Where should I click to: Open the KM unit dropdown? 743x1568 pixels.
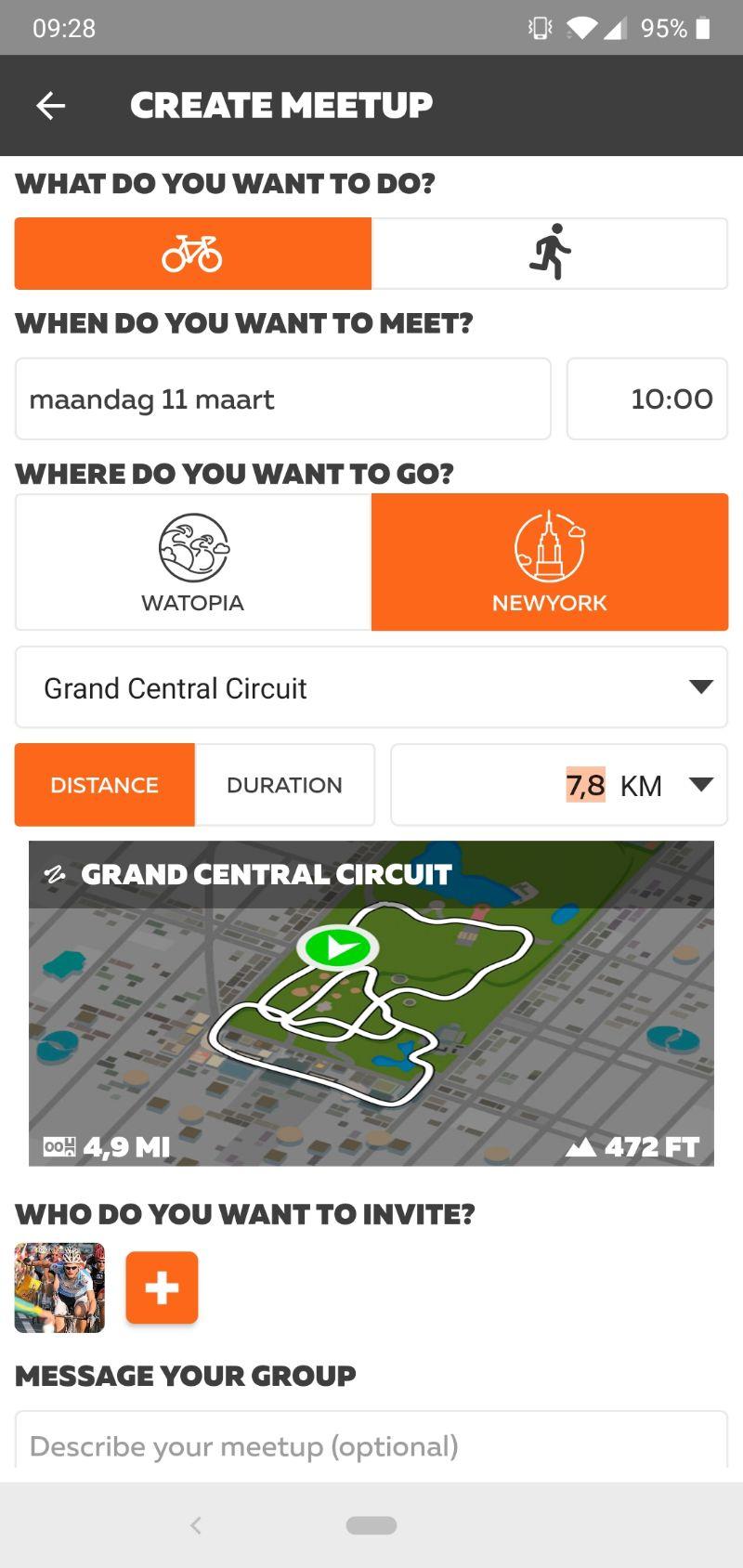(701, 785)
